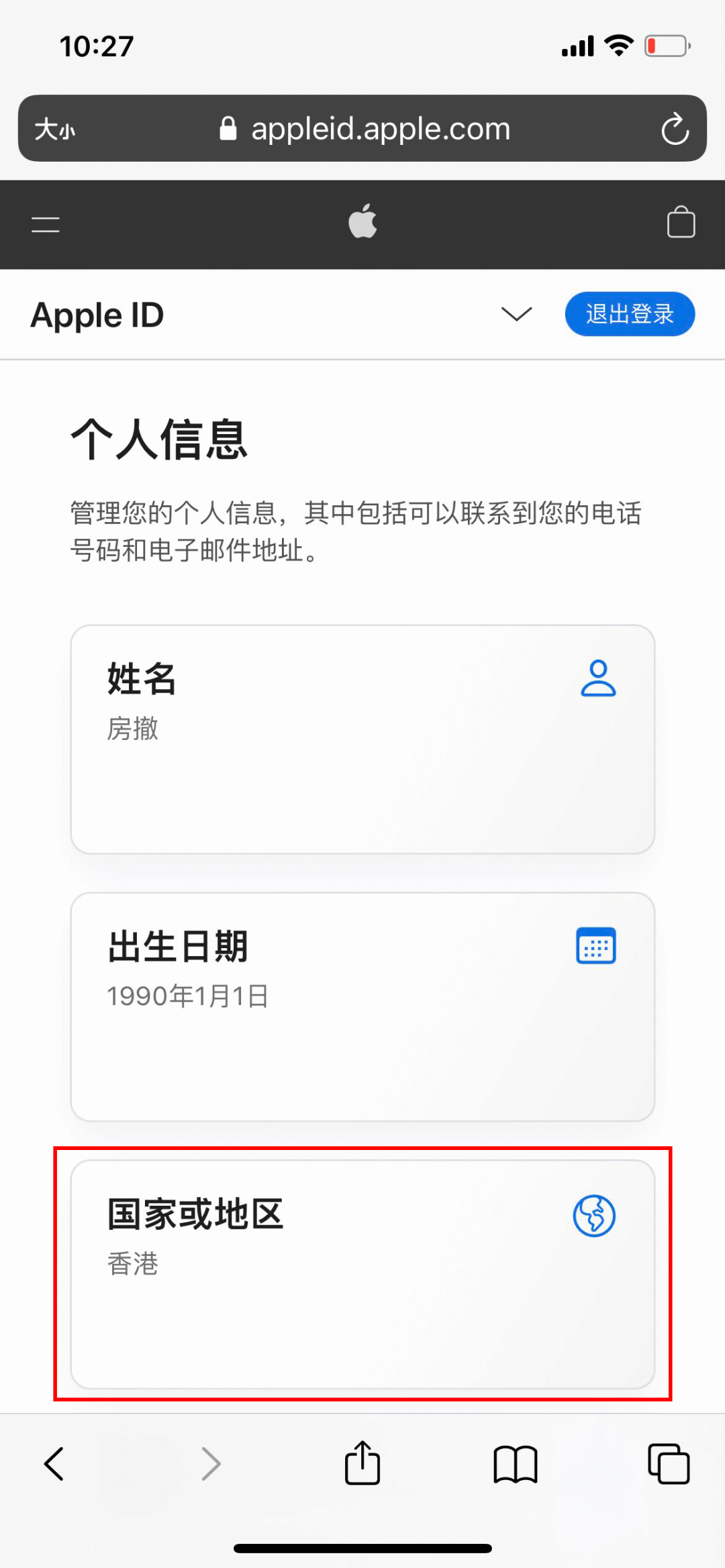
Task: Open the 姓名 card labeled 房撤
Action: pos(362,738)
